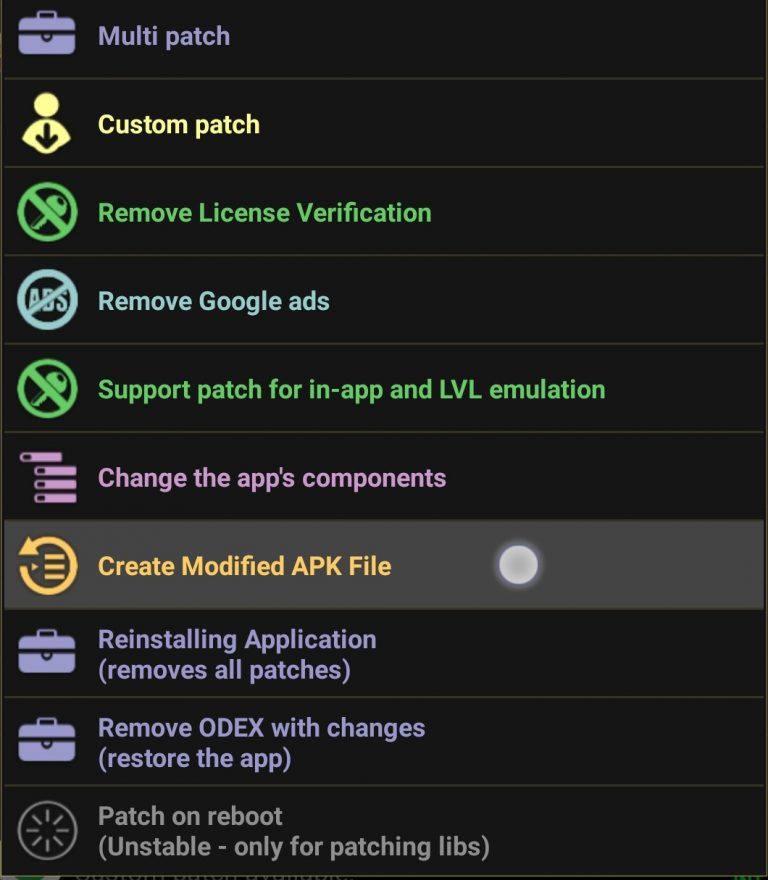Select Create Modified APK File
Screen dimensions: 768x880
[x=244, y=566]
